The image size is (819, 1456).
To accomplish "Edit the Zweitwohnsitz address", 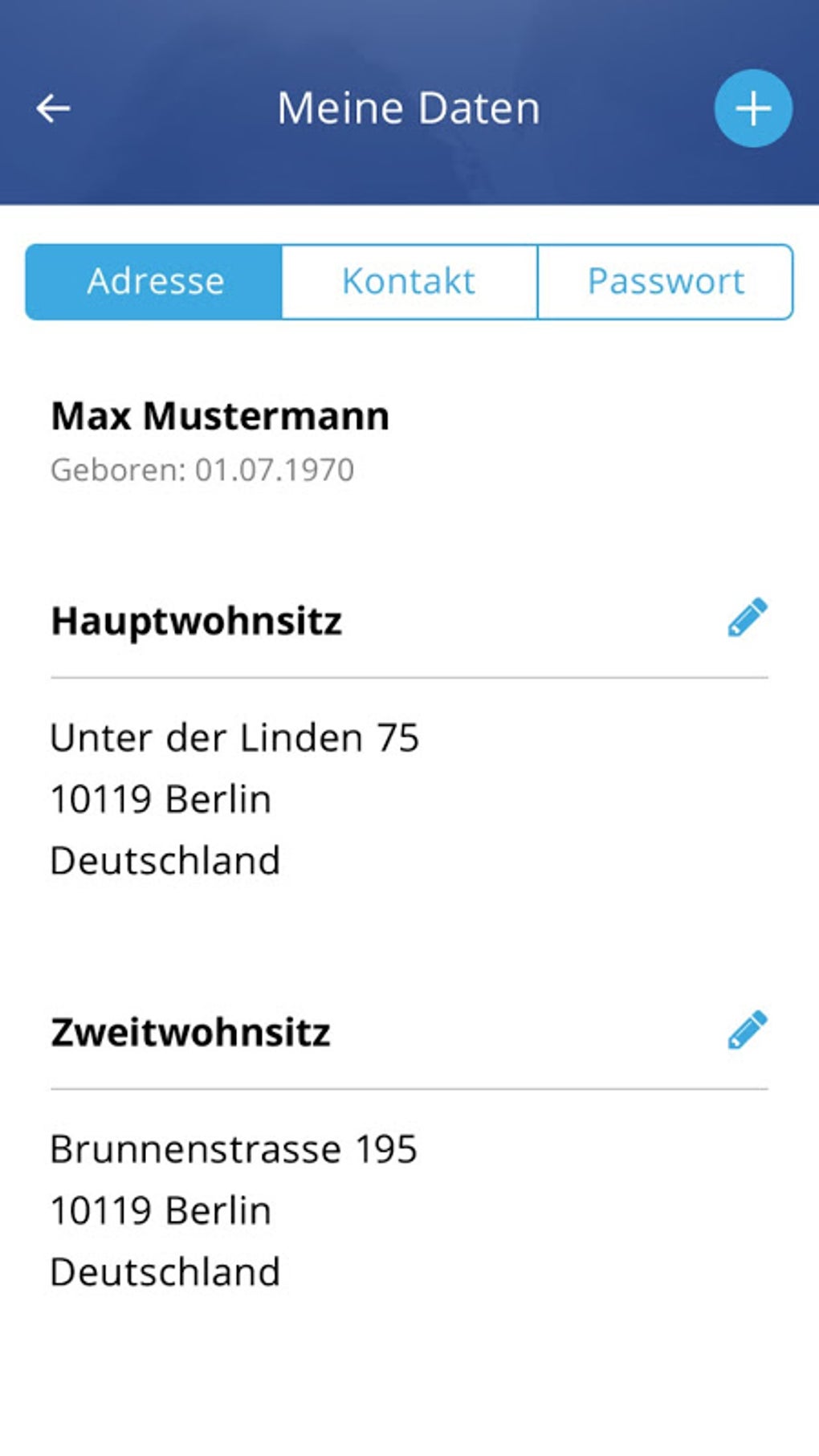I will 747,1030.
